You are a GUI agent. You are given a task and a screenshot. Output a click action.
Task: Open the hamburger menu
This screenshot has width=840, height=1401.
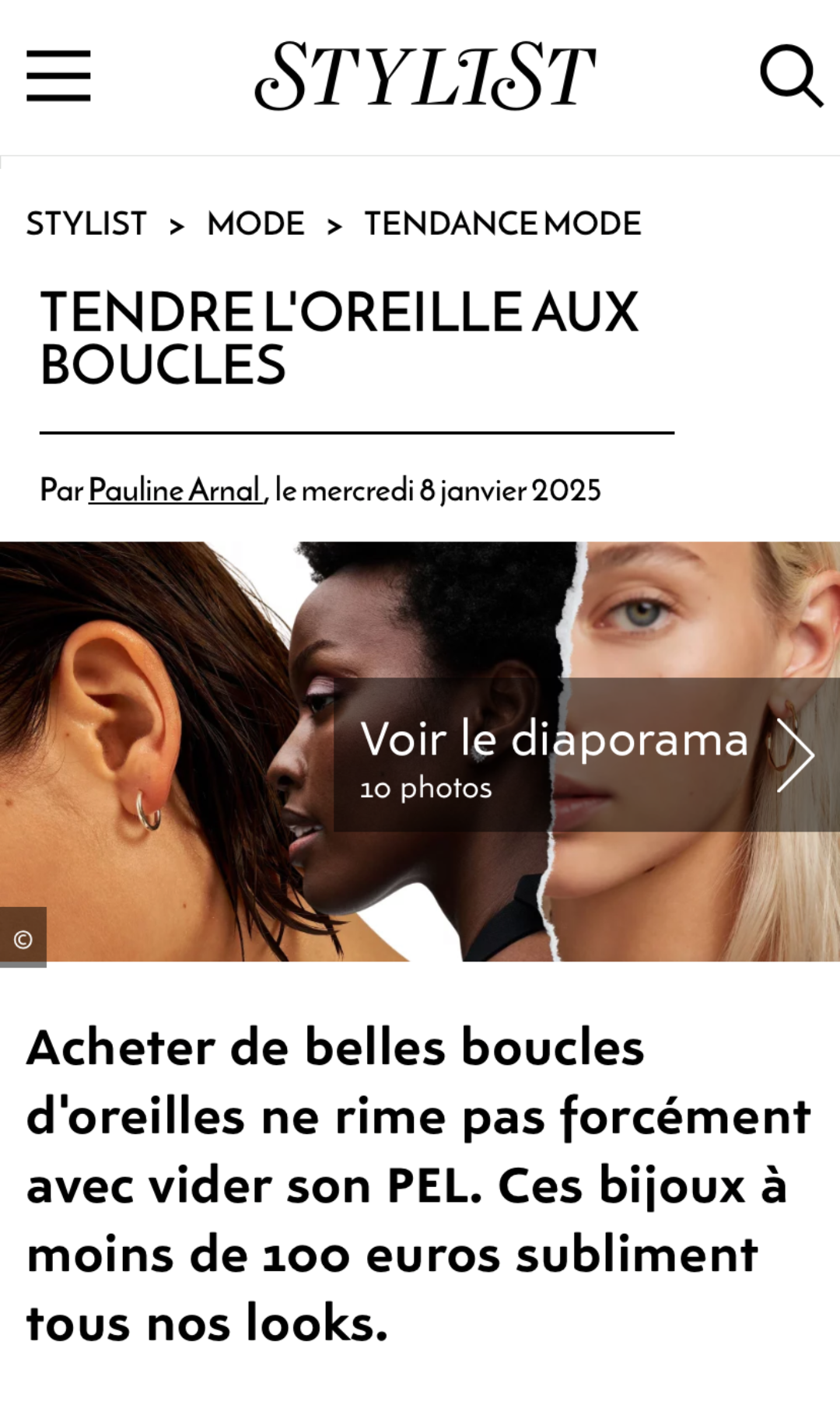(58, 75)
